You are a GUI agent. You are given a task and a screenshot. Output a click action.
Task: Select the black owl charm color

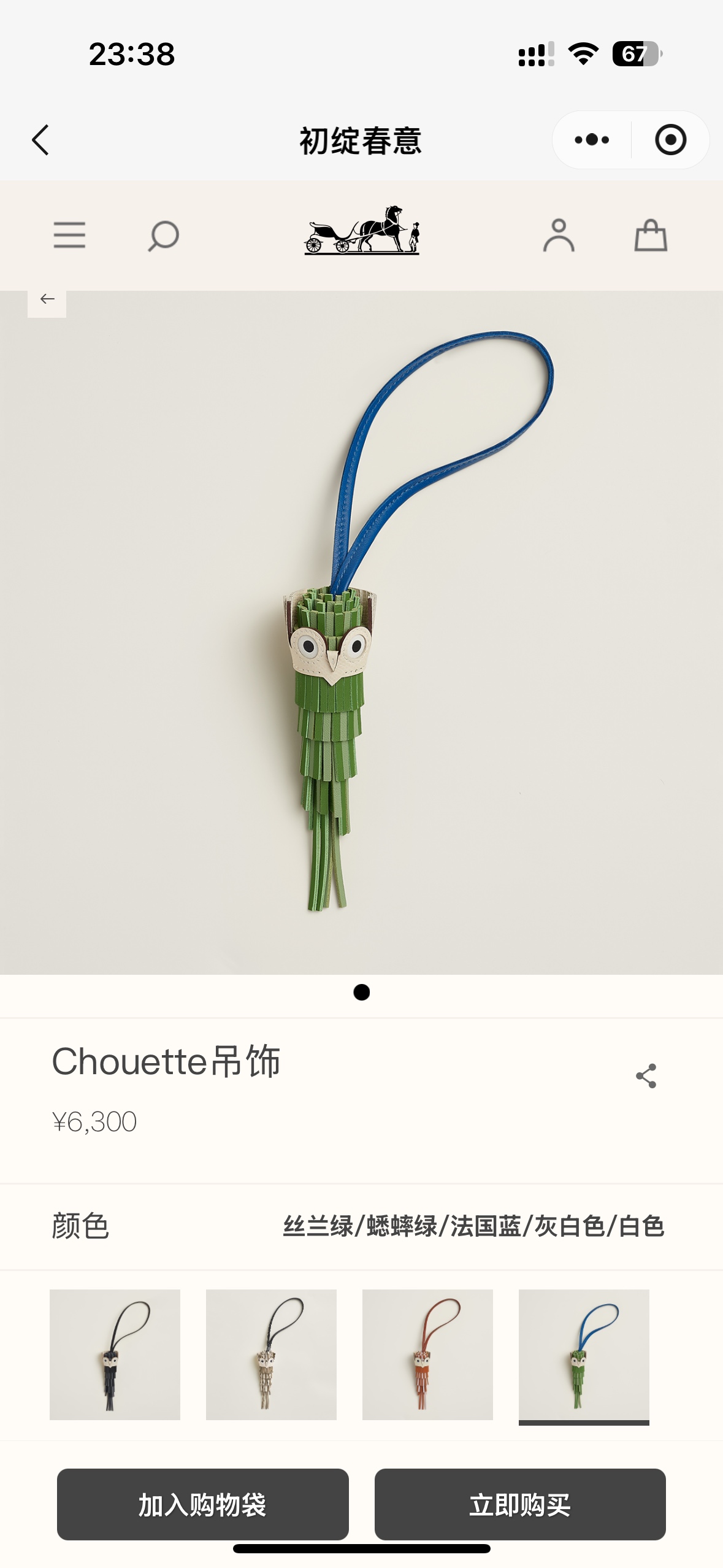[x=115, y=1355]
